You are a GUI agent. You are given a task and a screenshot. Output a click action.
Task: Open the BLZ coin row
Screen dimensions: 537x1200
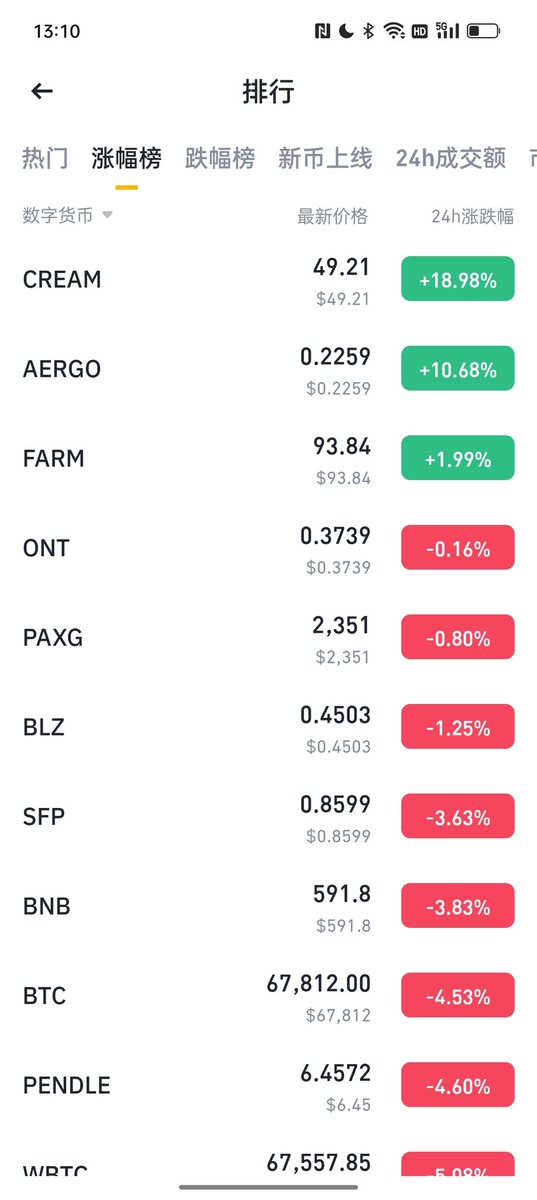(268, 727)
